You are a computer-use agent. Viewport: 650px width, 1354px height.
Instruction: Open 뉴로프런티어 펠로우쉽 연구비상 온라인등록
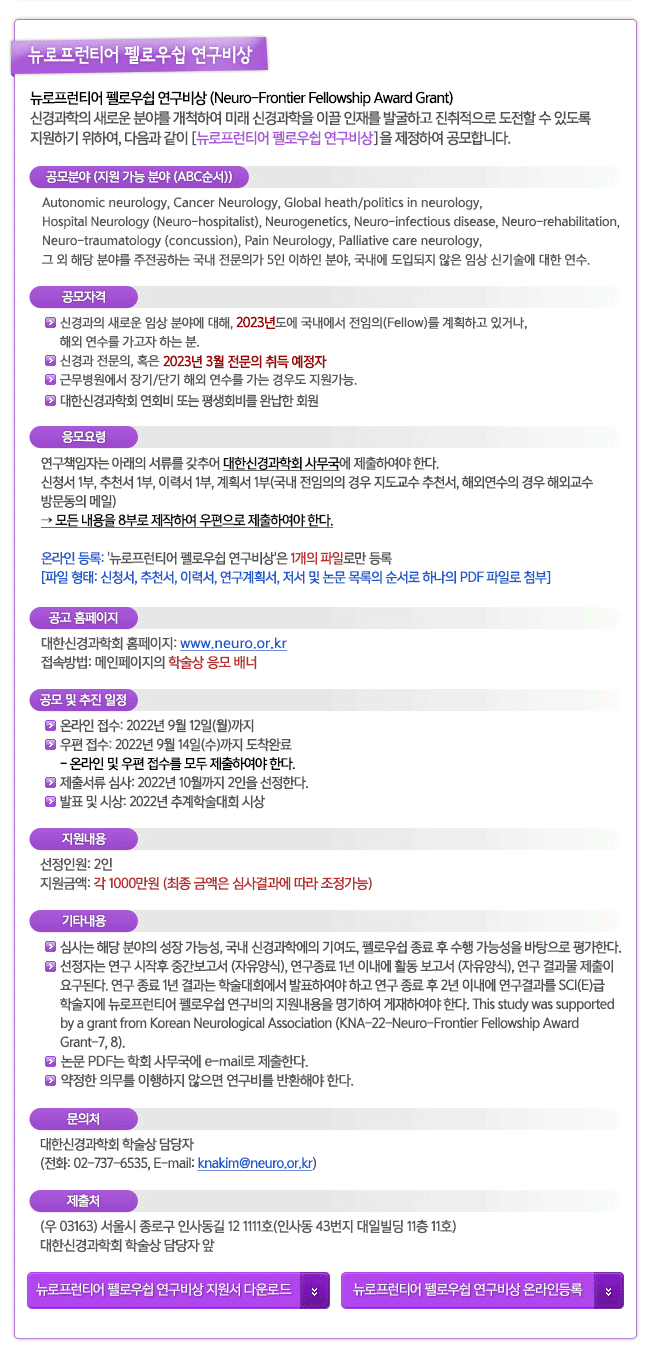(x=482, y=1290)
